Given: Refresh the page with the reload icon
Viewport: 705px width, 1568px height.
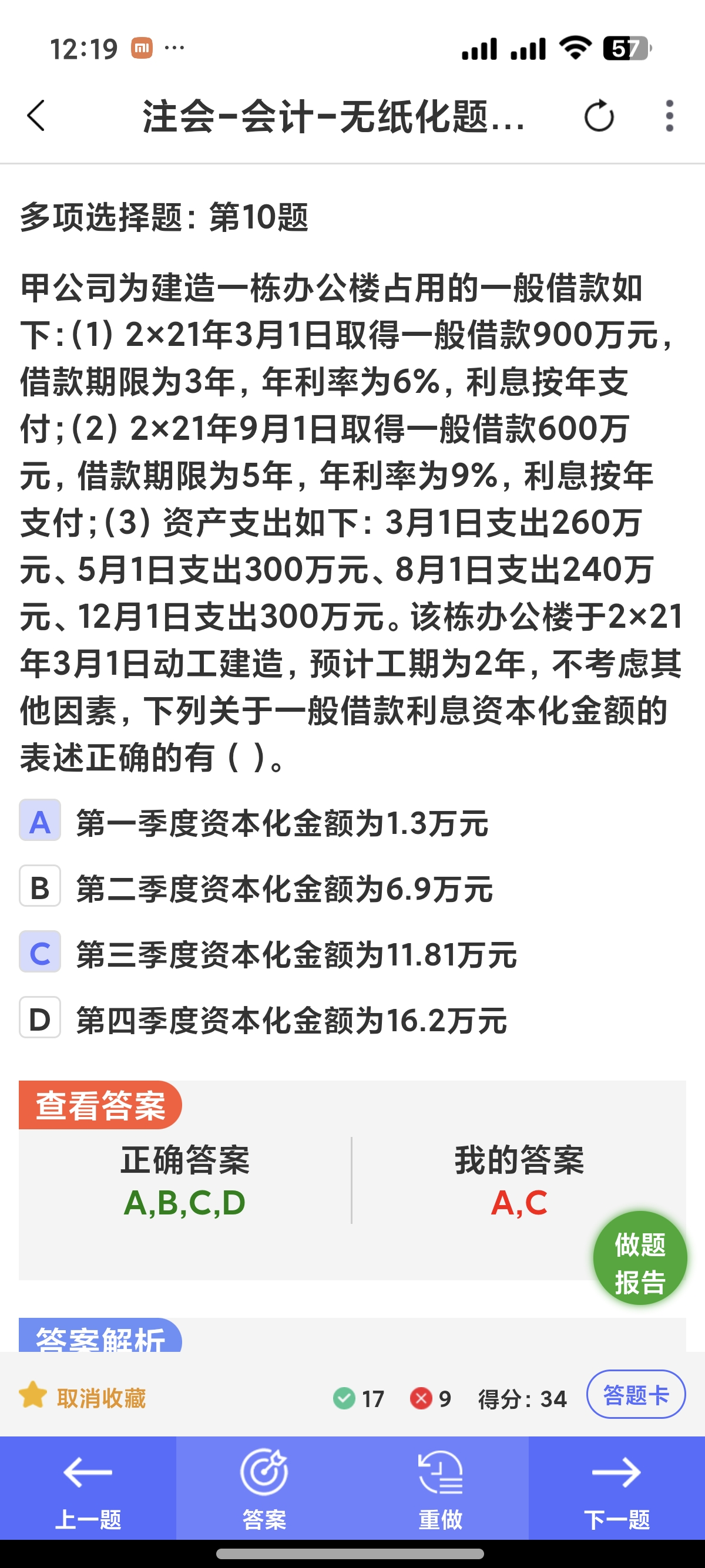Looking at the screenshot, I should click(599, 116).
